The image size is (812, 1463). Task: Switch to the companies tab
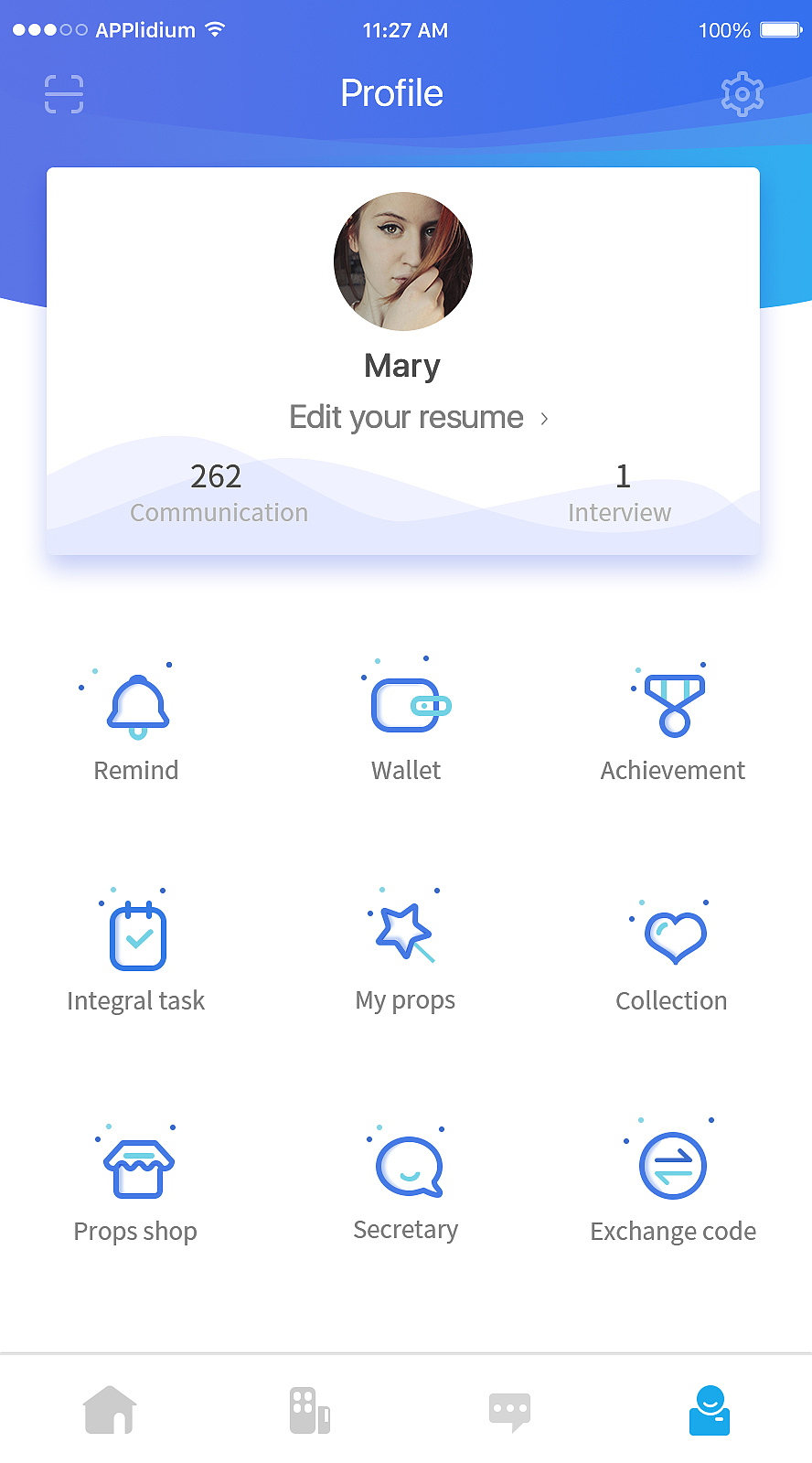309,1410
